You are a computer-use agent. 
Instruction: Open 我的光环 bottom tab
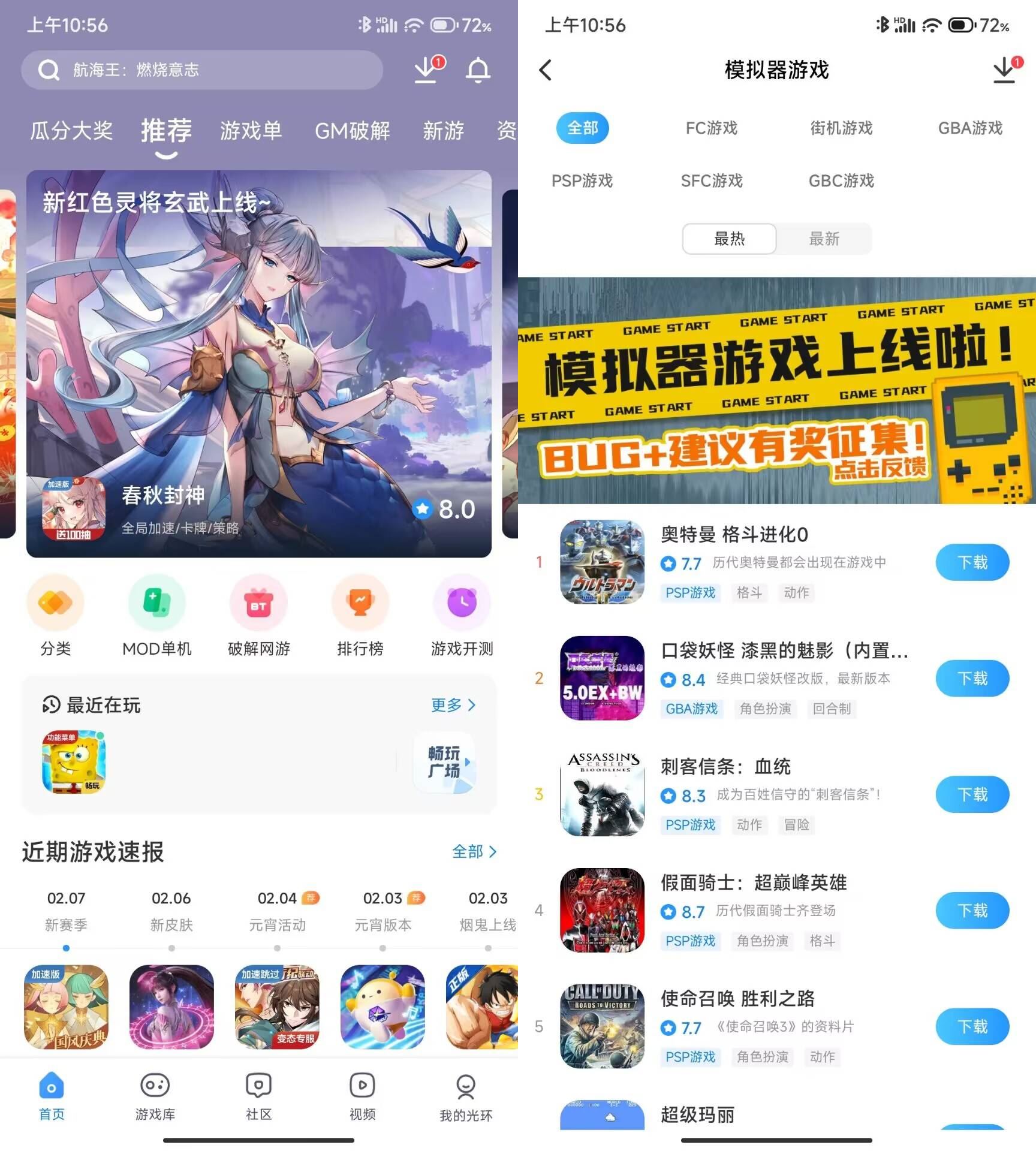click(466, 1097)
